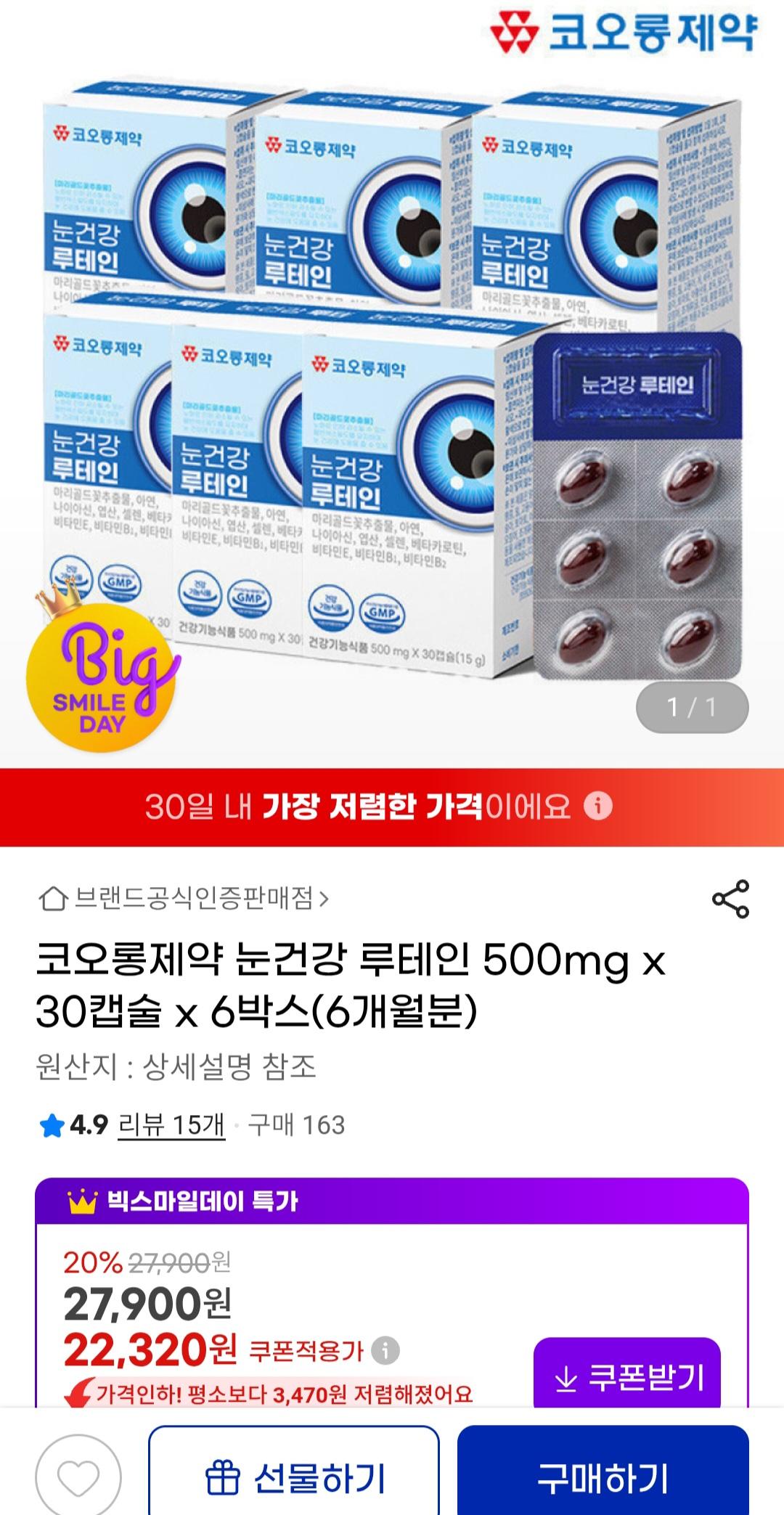Screen dimensions: 784x1515
Task: Tap the 쿠폰받기 coupon download button
Action: point(627,1376)
